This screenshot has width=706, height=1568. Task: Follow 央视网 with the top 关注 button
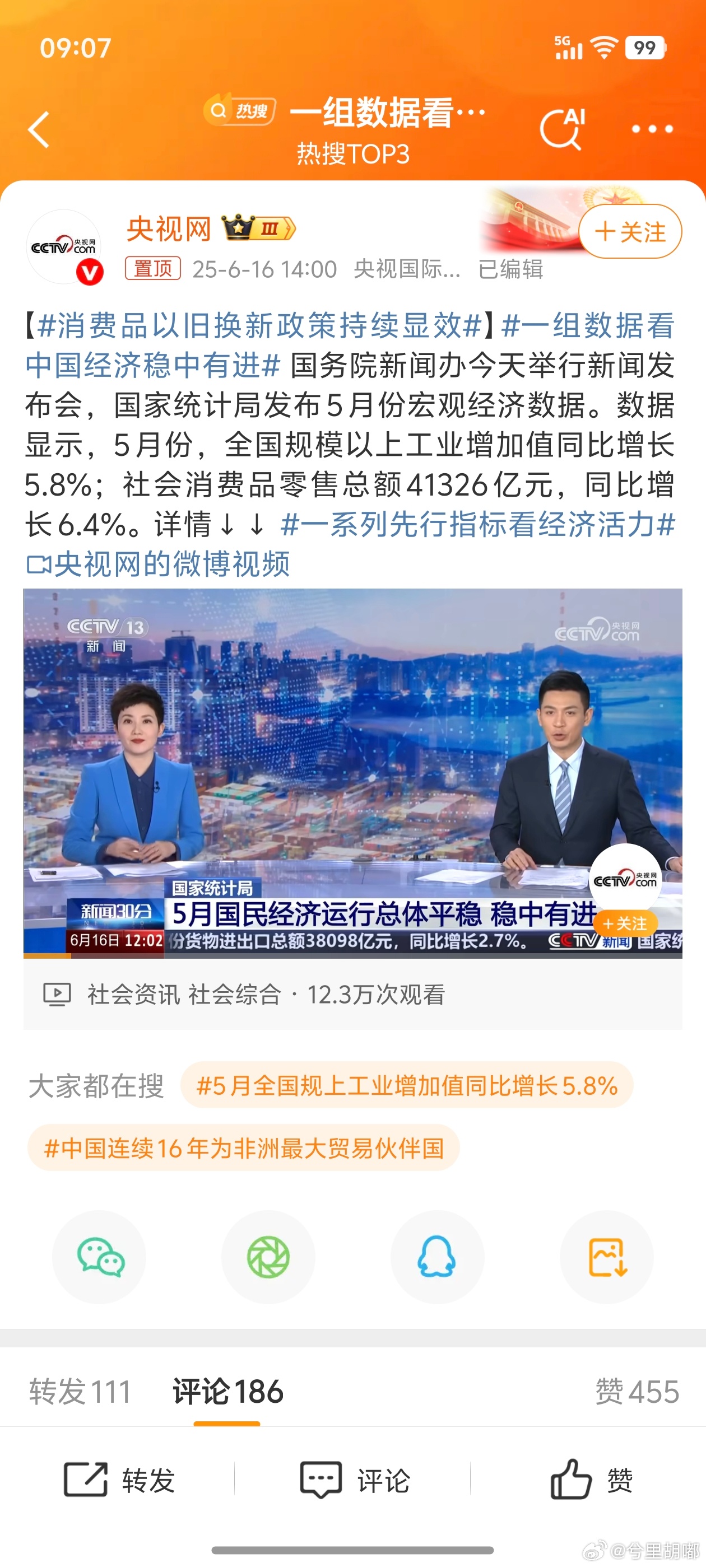coord(629,232)
